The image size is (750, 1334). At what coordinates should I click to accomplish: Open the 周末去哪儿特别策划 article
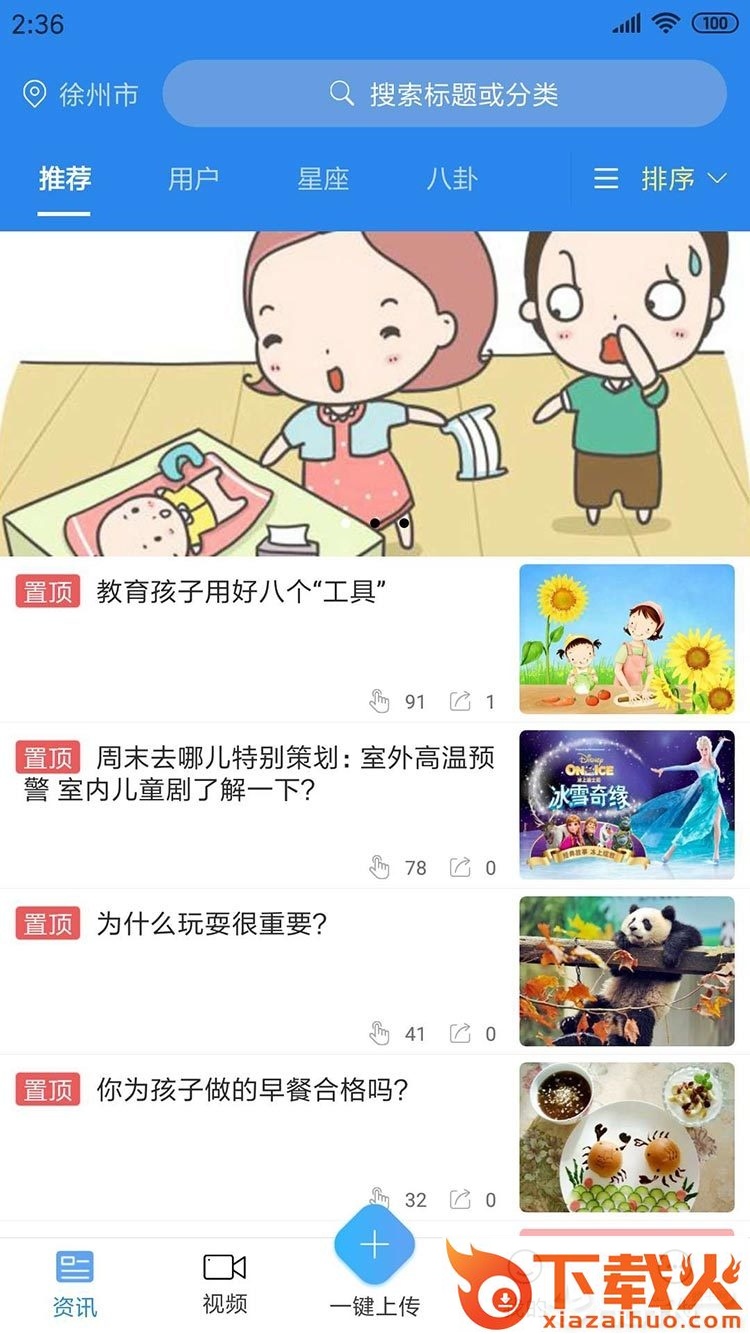pyautogui.click(x=260, y=773)
